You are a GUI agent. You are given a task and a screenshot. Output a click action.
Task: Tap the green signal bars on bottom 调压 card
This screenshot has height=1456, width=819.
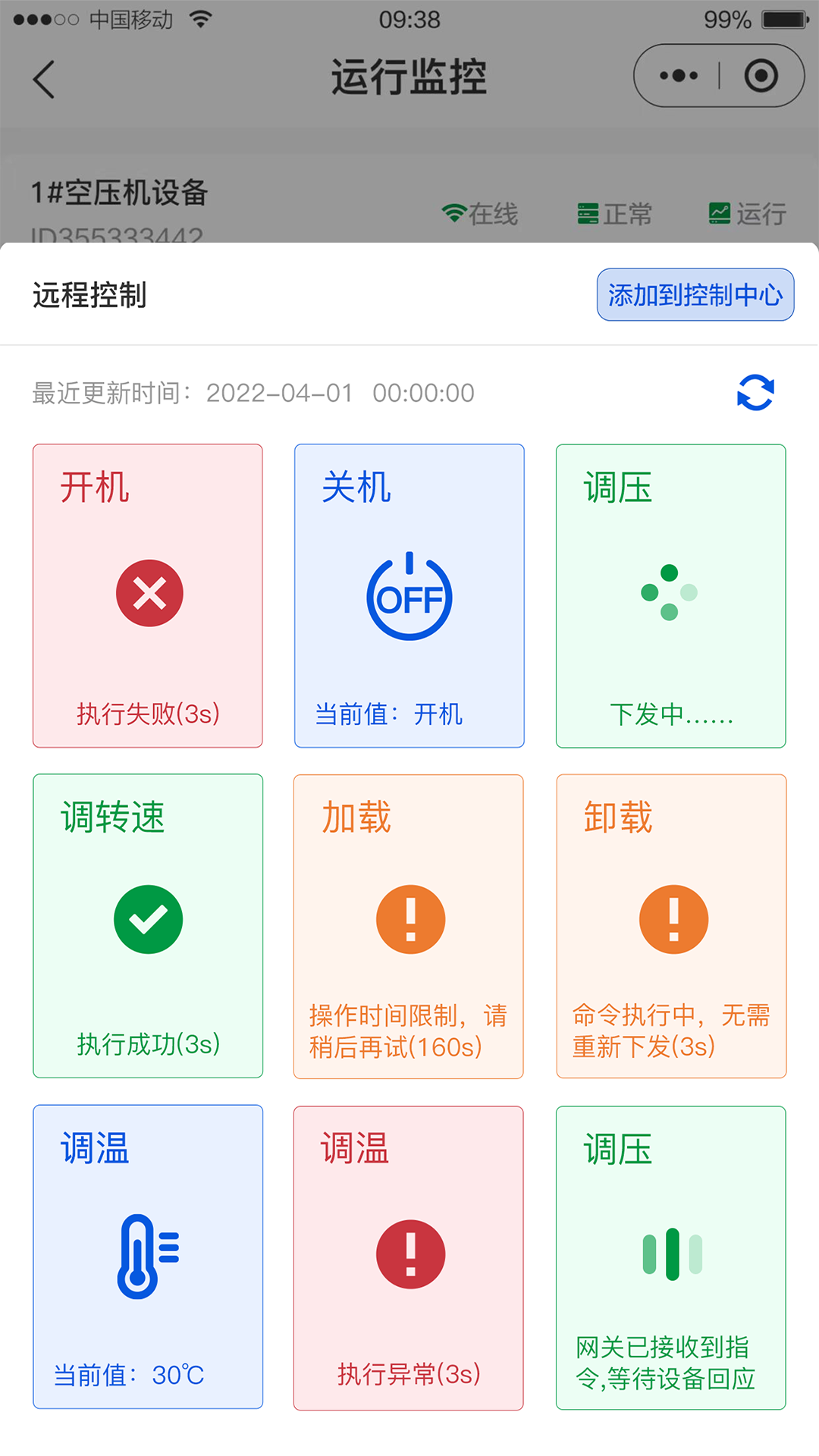tap(670, 1255)
